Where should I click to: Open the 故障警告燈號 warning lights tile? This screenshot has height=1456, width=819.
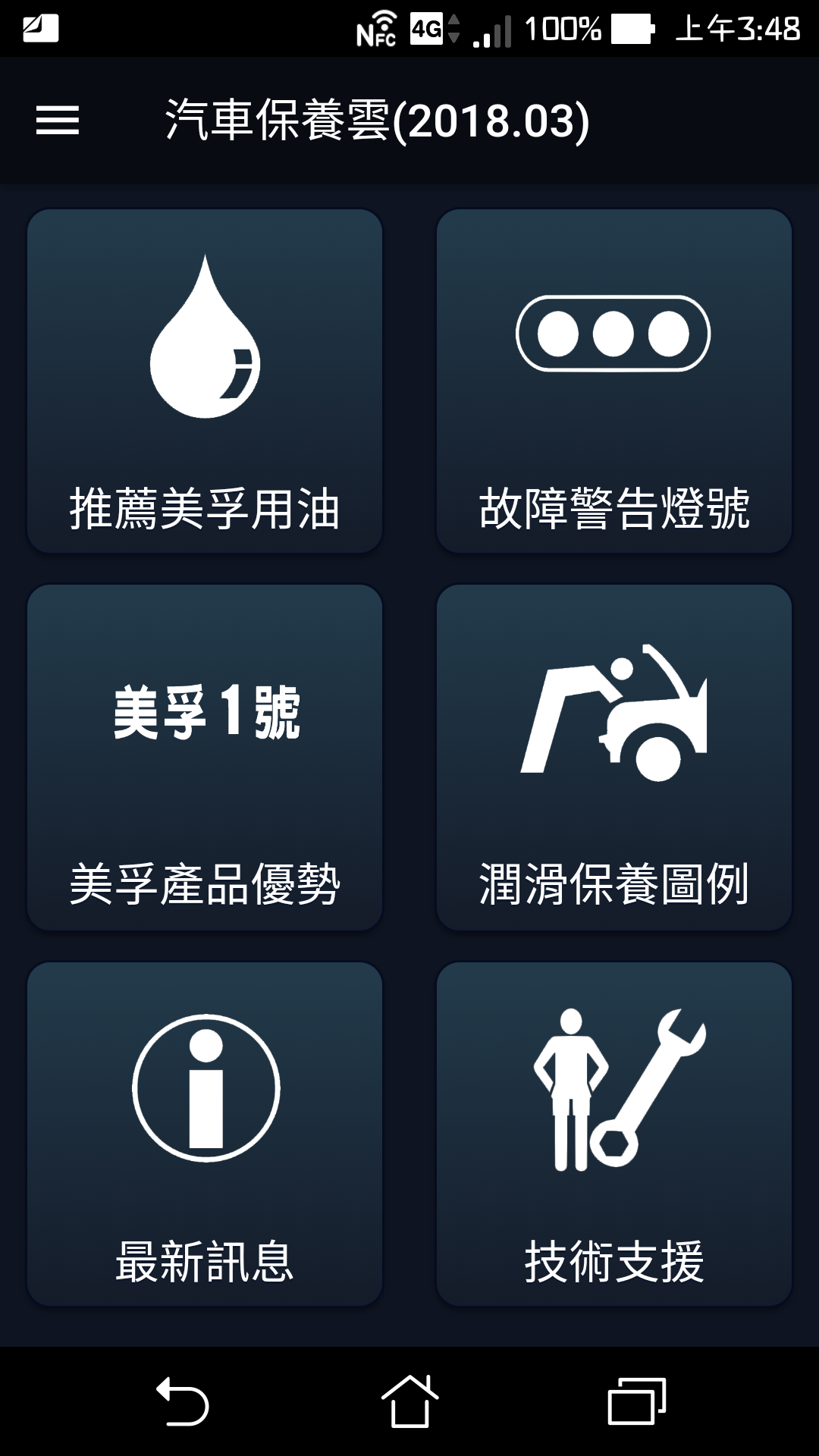click(614, 381)
